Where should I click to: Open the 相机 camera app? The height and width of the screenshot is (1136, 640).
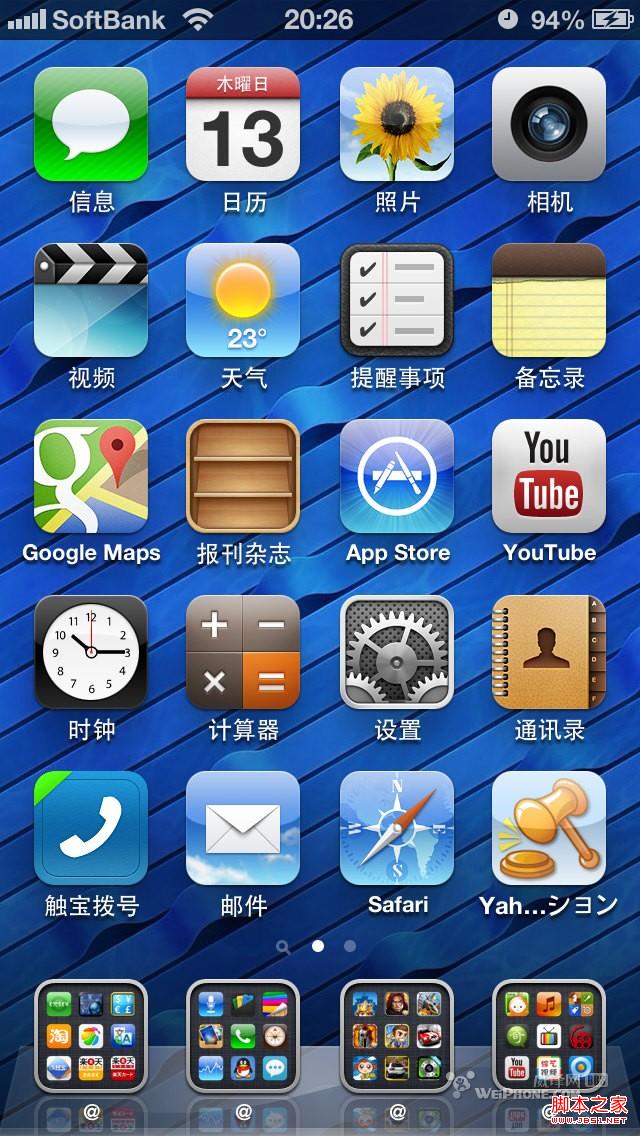point(549,124)
